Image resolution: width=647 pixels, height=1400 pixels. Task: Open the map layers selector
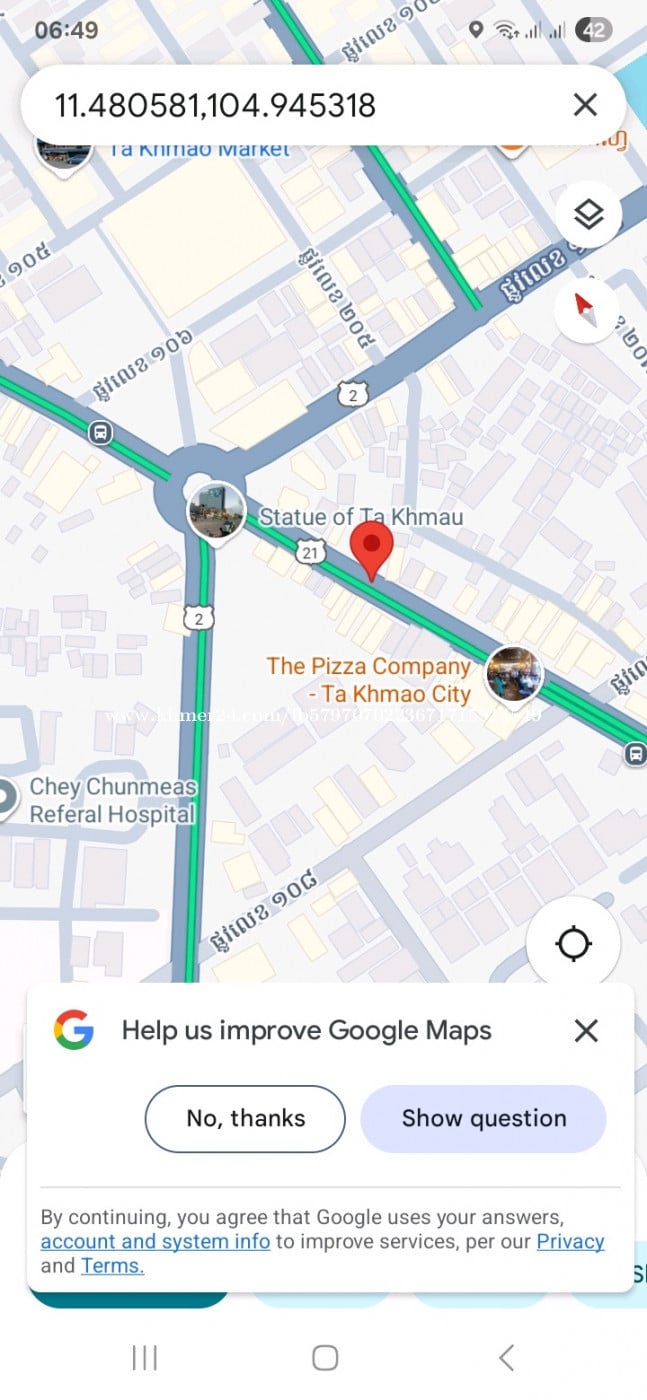click(588, 214)
